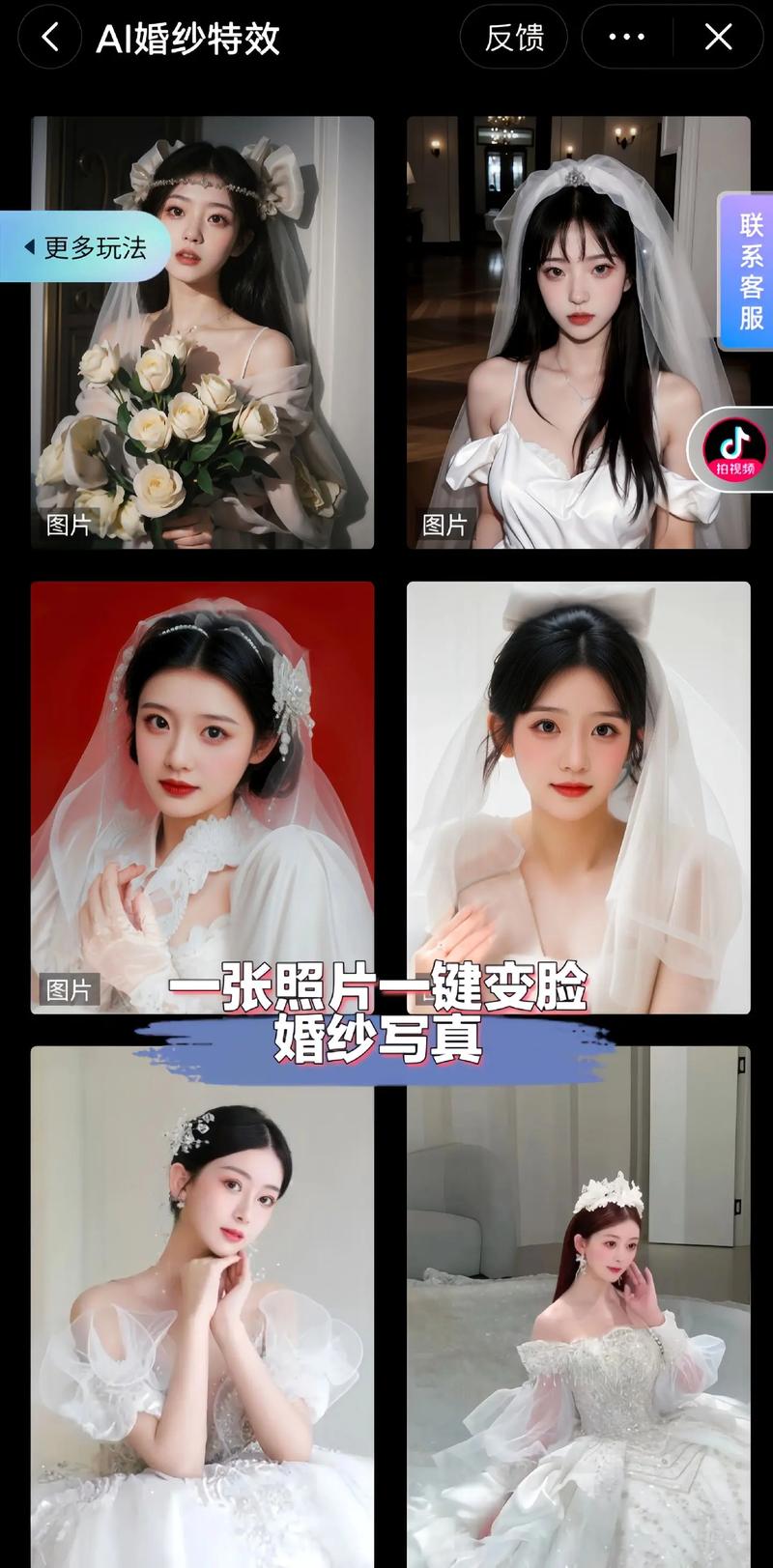773x1568 pixels.
Task: Open the 反馈 feedback button
Action: (x=514, y=38)
